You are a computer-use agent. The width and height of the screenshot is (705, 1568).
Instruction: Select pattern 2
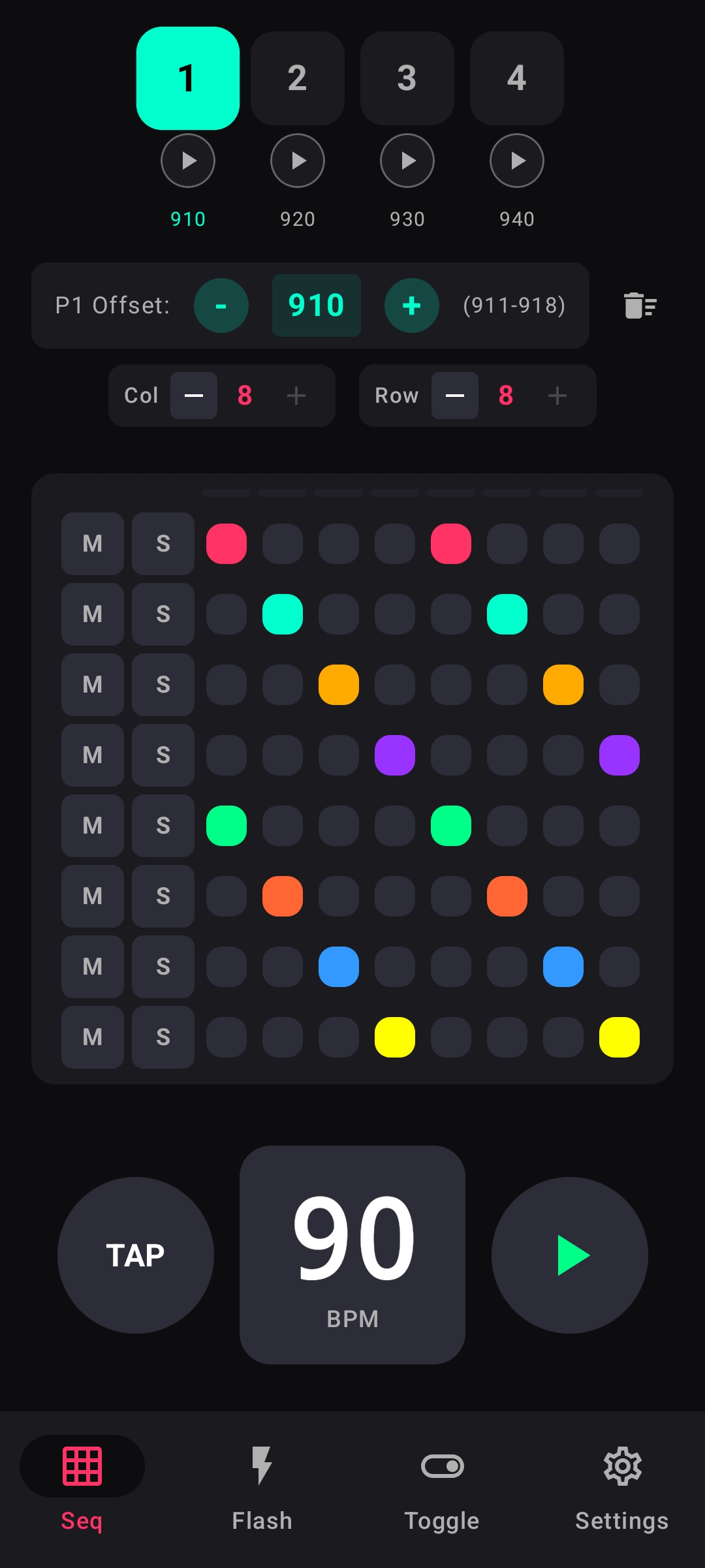297,78
